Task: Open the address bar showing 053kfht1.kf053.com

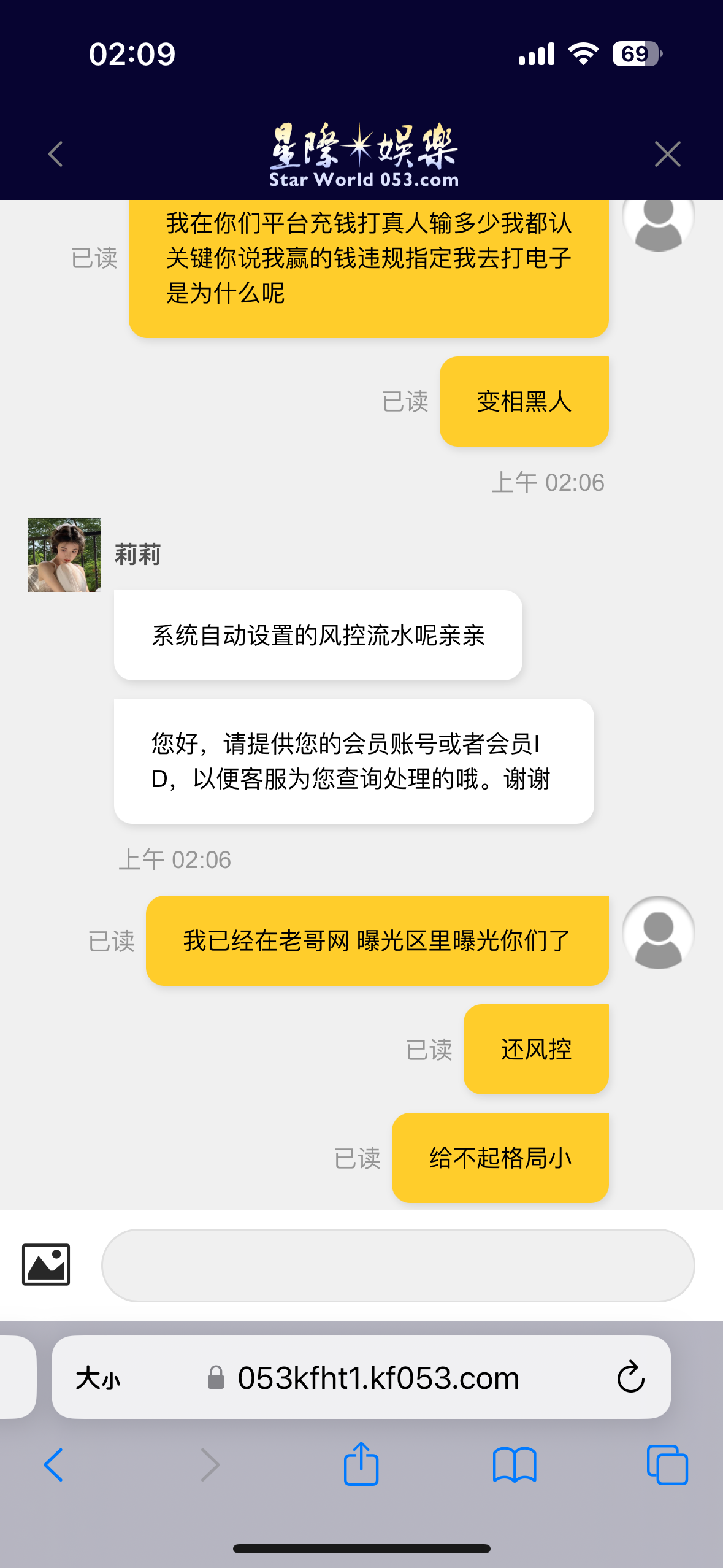Action: (x=378, y=1378)
